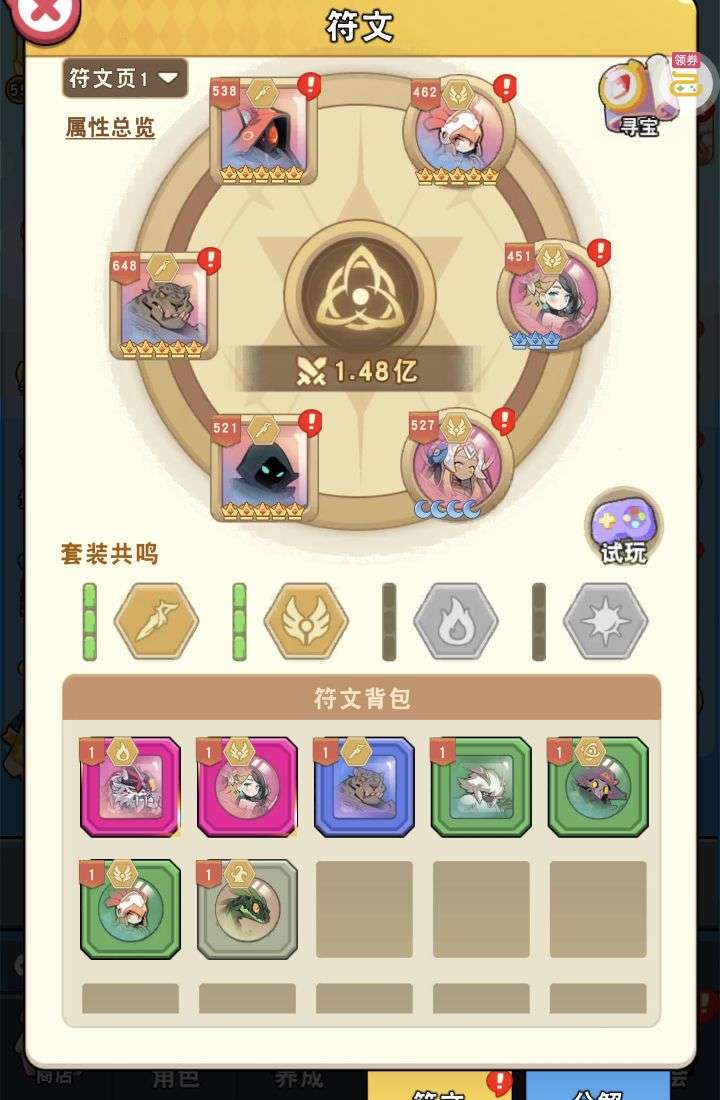The height and width of the screenshot is (1100, 720).
Task: Select the equipped level 451 round rune
Action: tap(553, 296)
